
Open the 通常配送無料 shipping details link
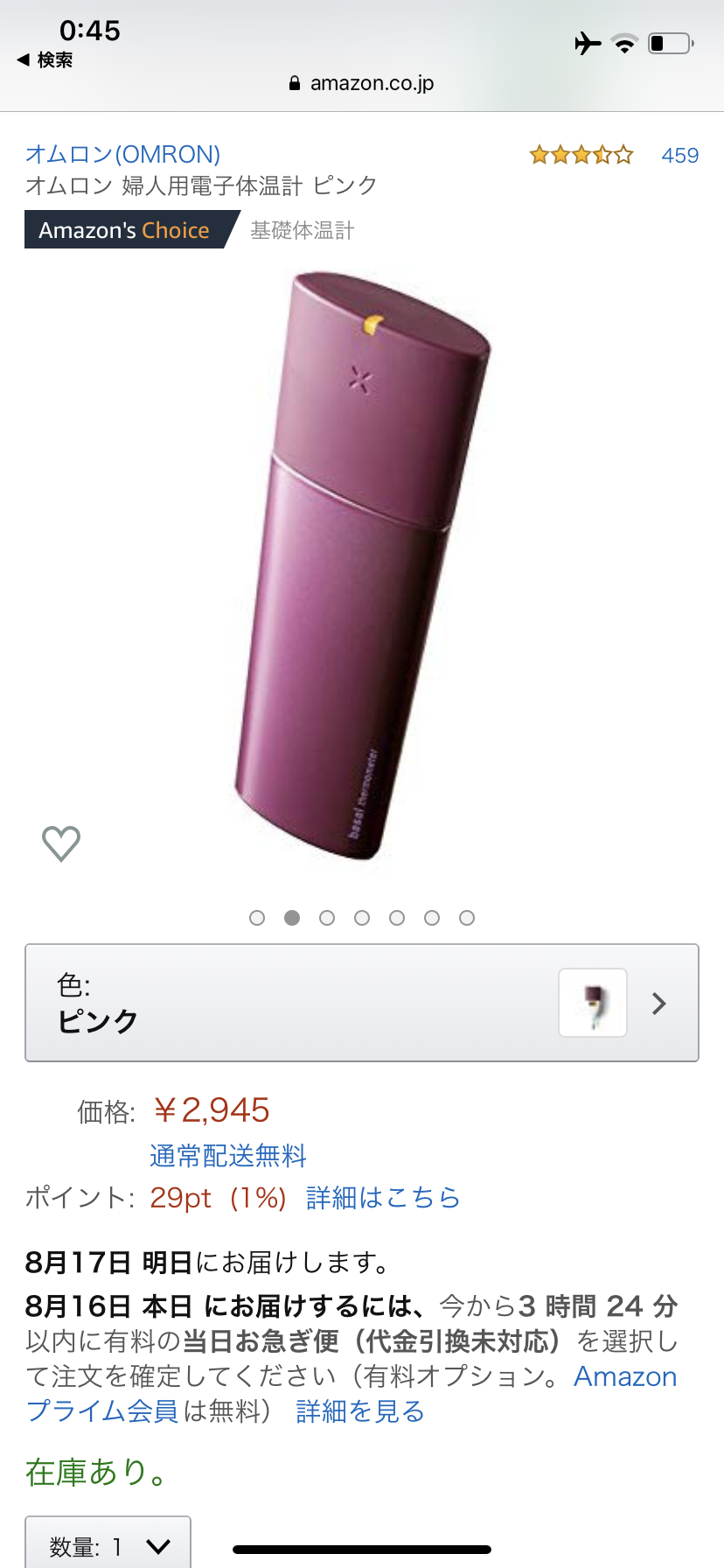tap(228, 1156)
